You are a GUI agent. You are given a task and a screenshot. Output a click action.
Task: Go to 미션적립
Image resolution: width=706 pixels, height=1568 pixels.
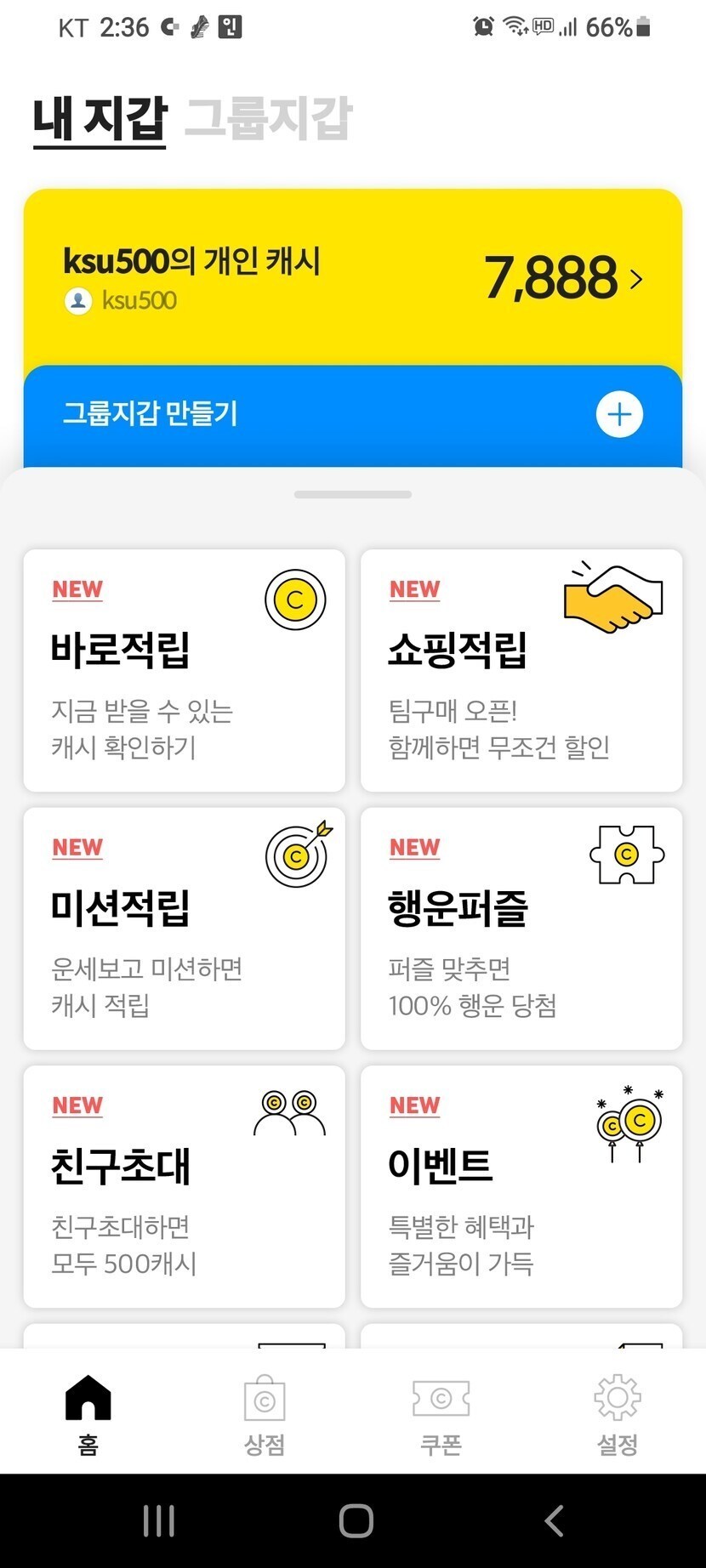(x=184, y=929)
